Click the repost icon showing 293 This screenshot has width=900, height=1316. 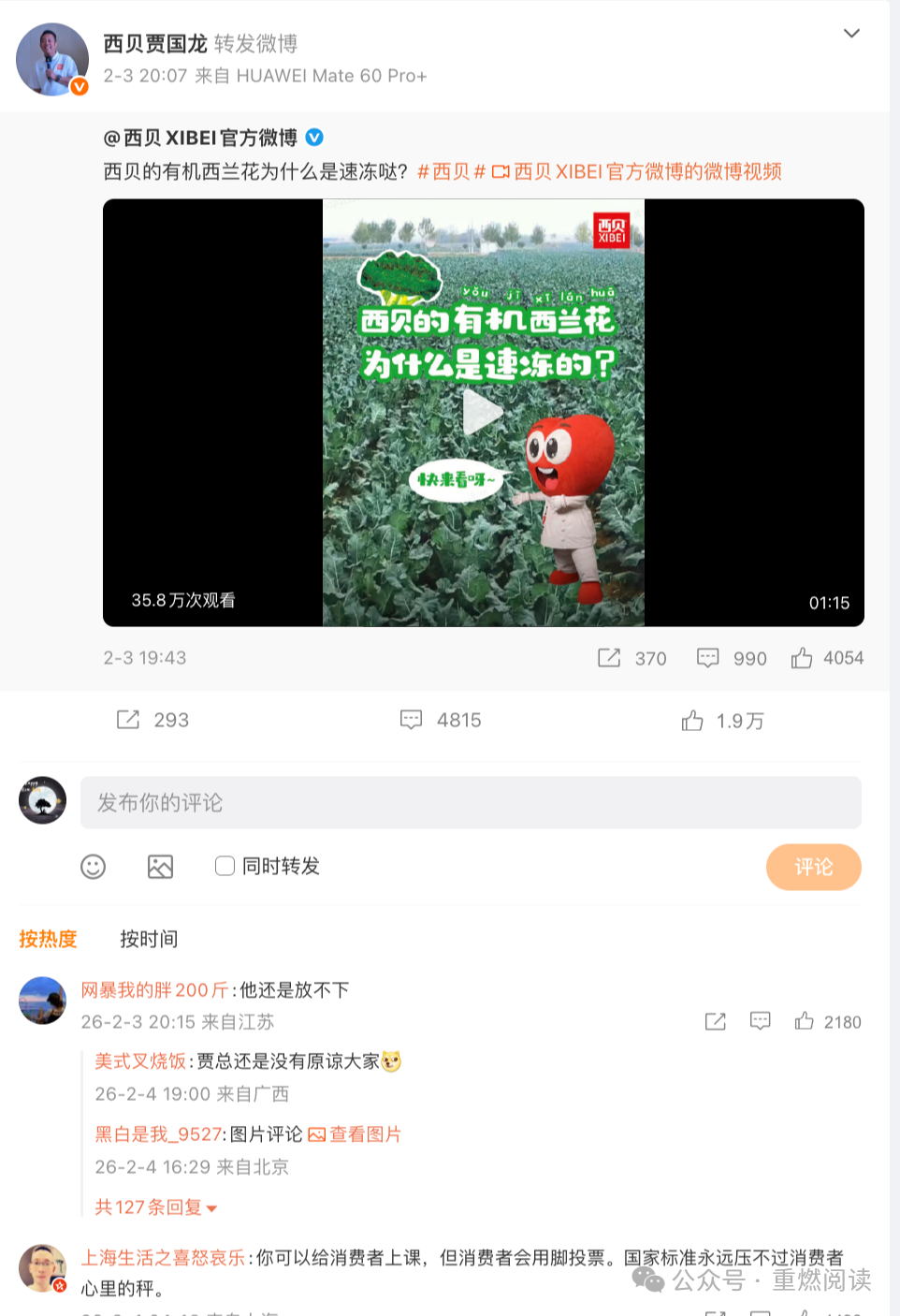[129, 720]
